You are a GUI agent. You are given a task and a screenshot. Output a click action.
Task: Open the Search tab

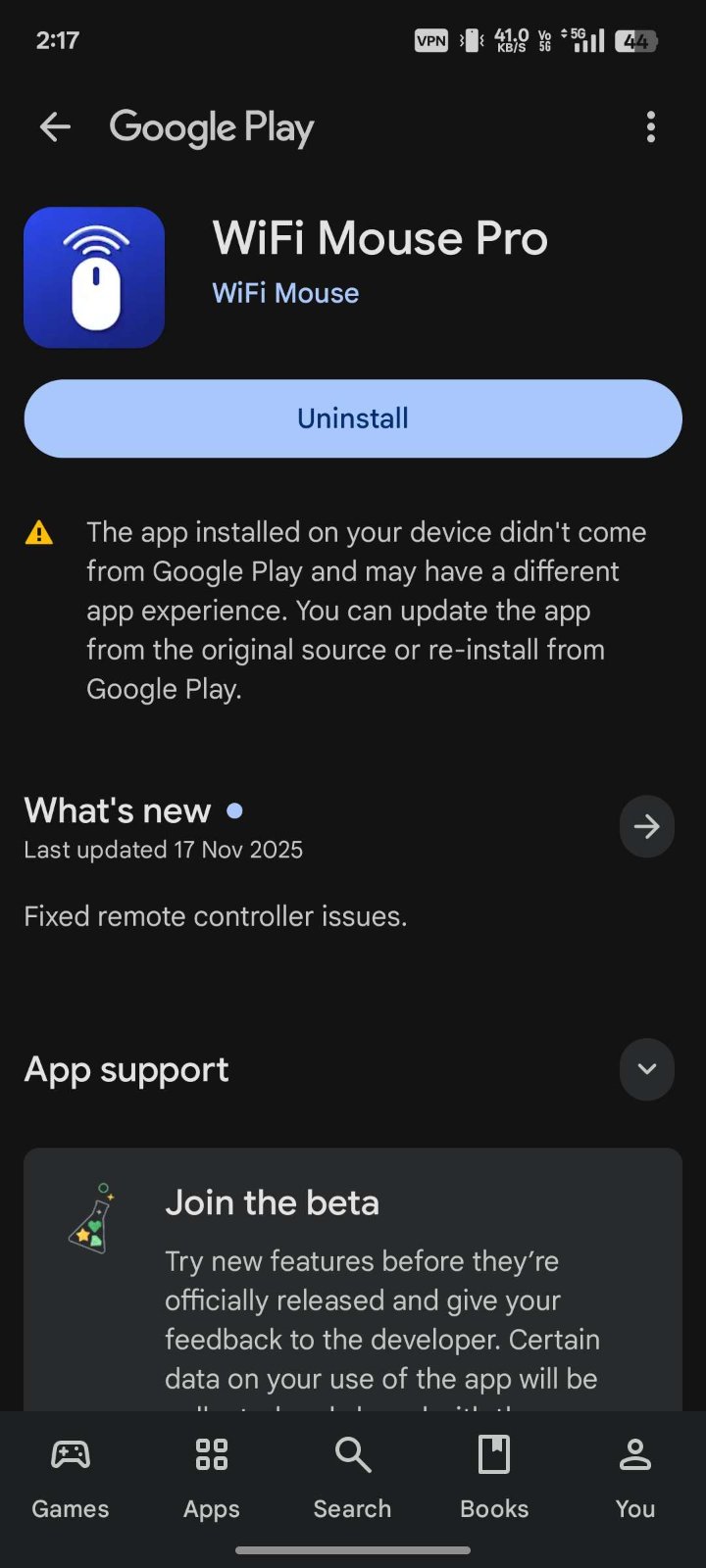pyautogui.click(x=352, y=1477)
